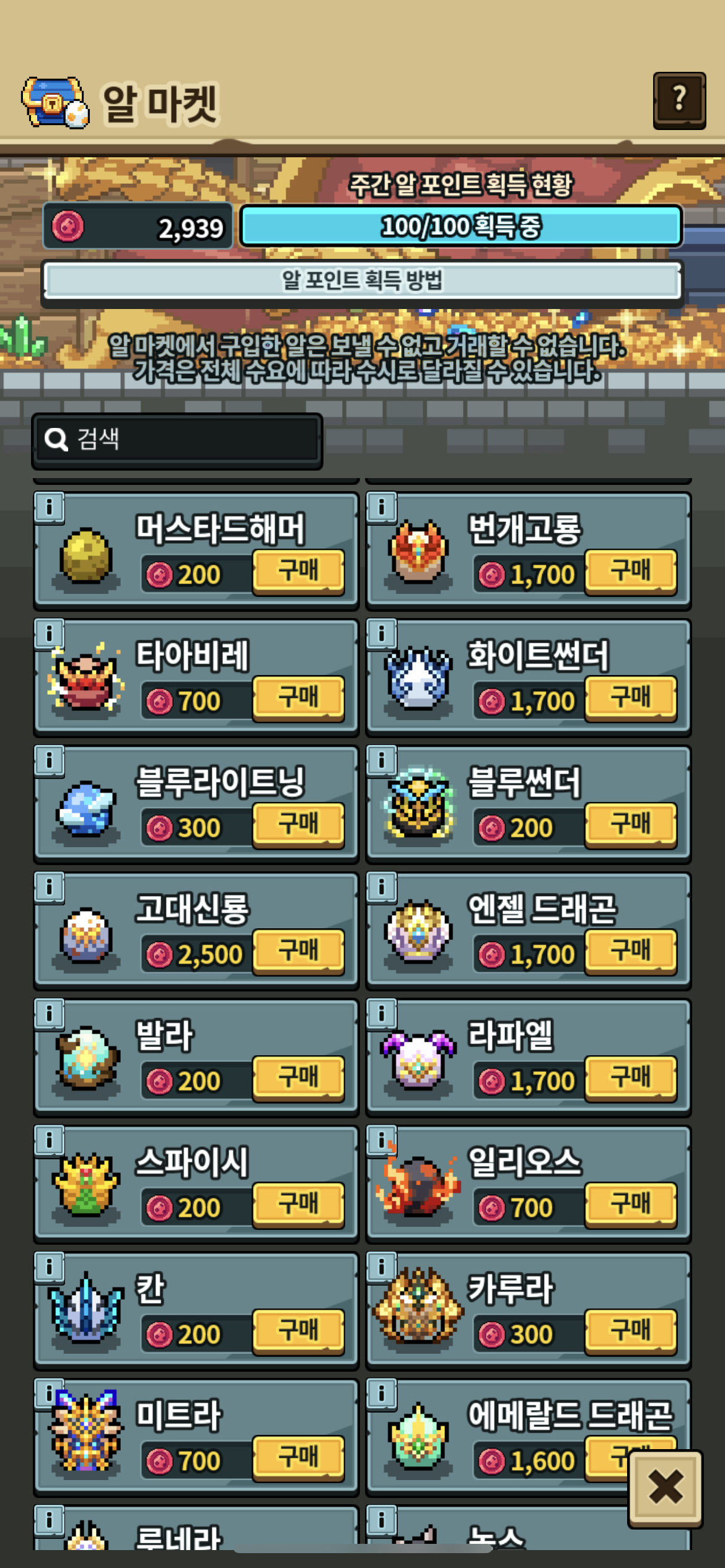The width and height of the screenshot is (725, 1568).
Task: Buy the 미트라 egg for 700
Action: pyautogui.click(x=298, y=1458)
